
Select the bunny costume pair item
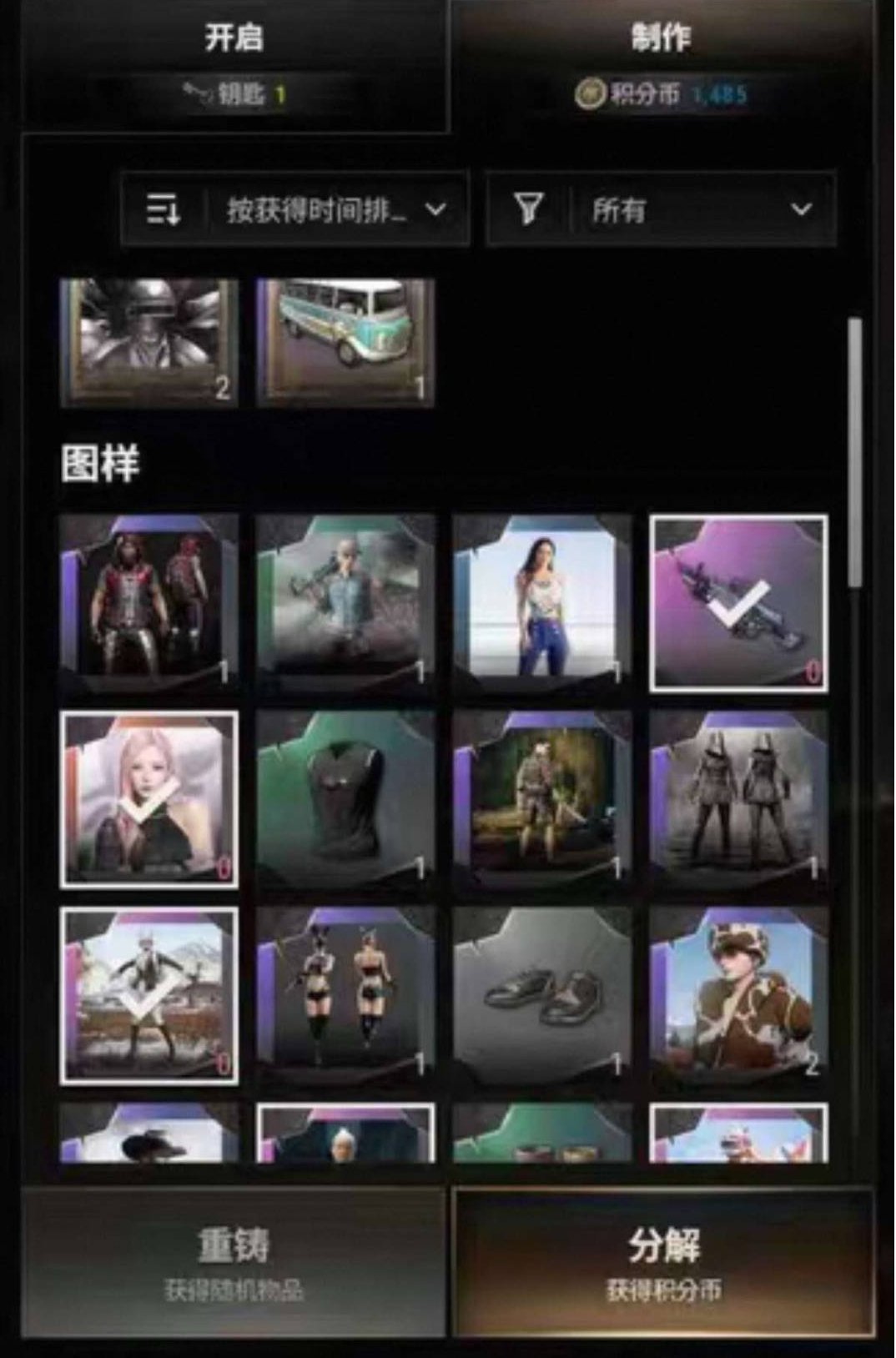pos(345,996)
